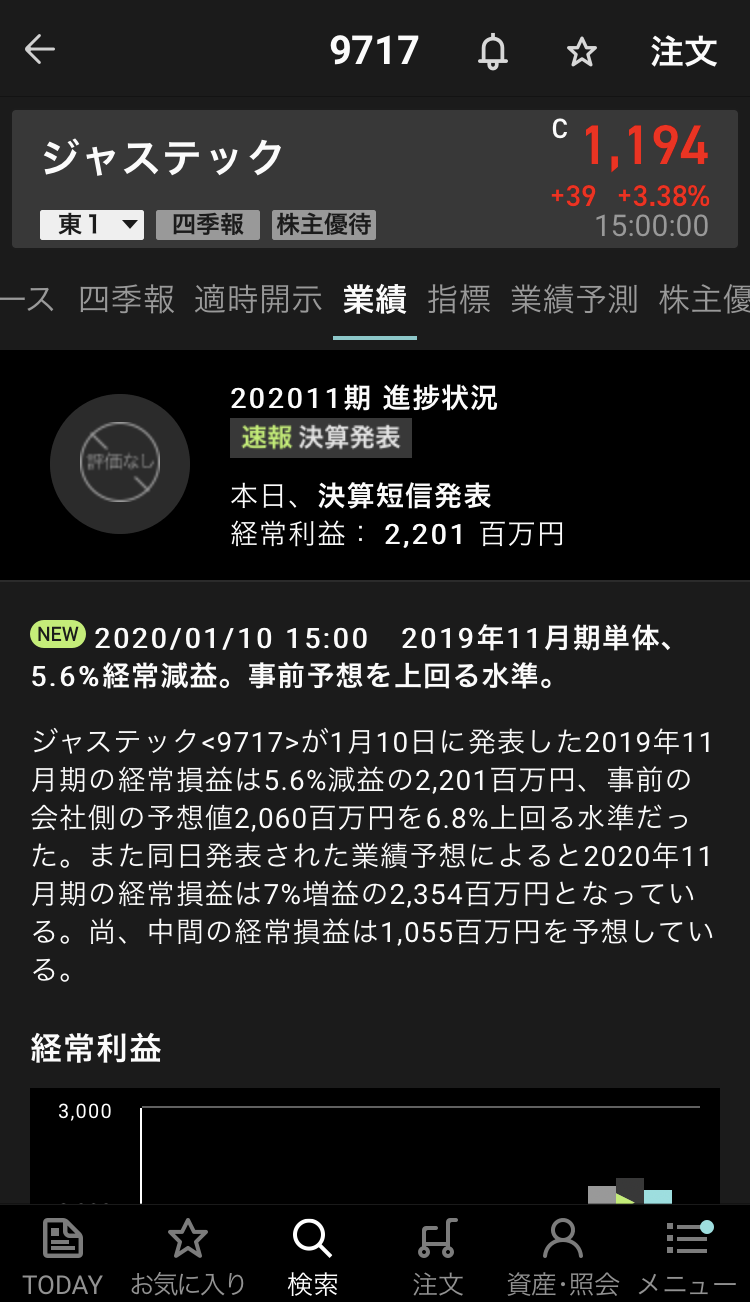Tap the 注文 button in the top bar
Screen dimensions: 750x1302
[684, 51]
